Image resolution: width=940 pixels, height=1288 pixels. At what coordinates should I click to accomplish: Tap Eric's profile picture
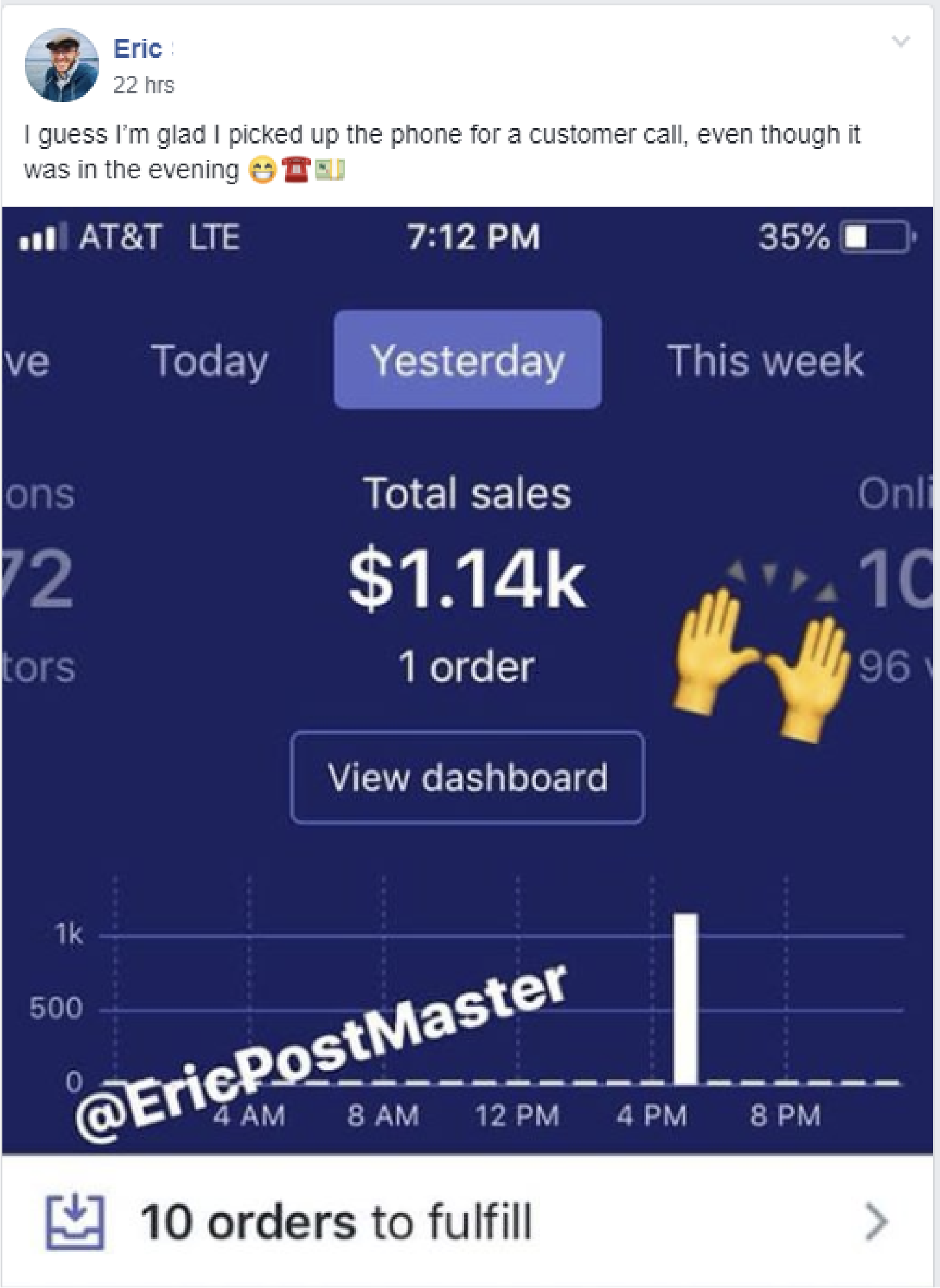click(61, 65)
